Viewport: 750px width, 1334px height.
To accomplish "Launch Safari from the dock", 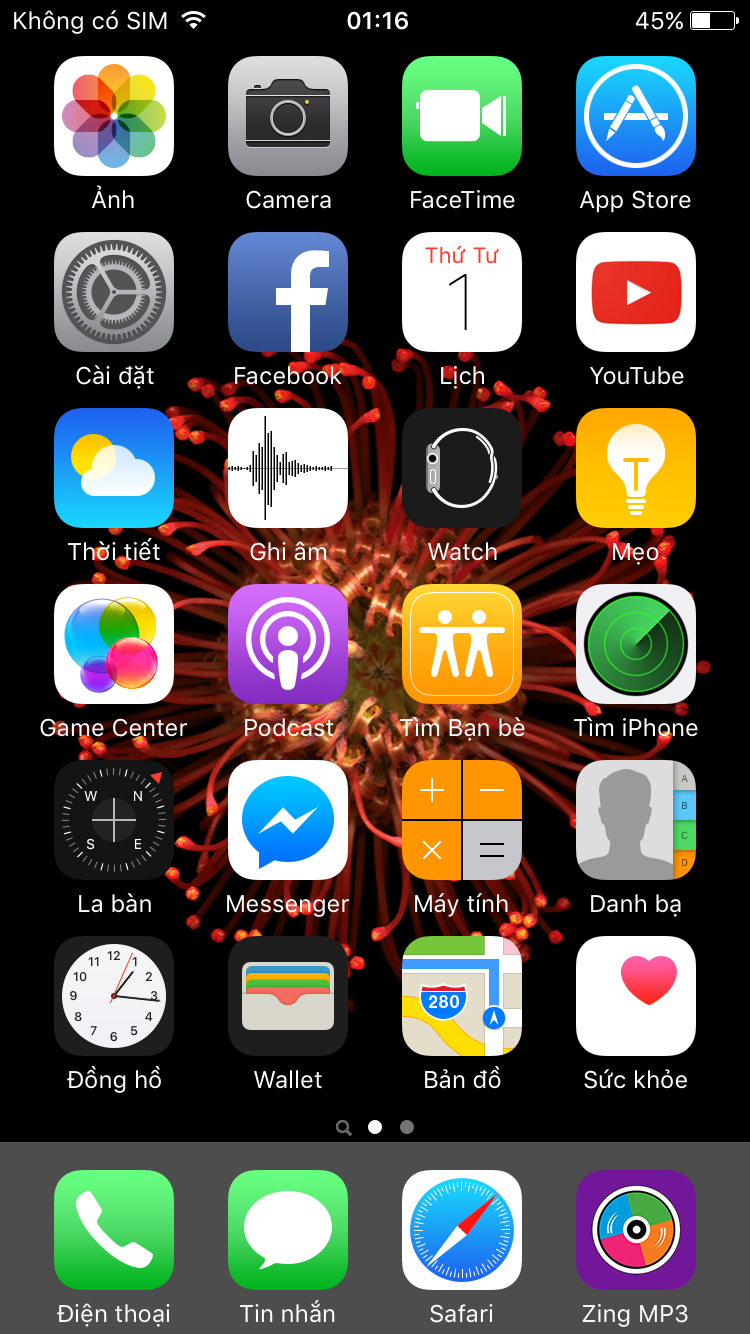I will pos(462,1230).
